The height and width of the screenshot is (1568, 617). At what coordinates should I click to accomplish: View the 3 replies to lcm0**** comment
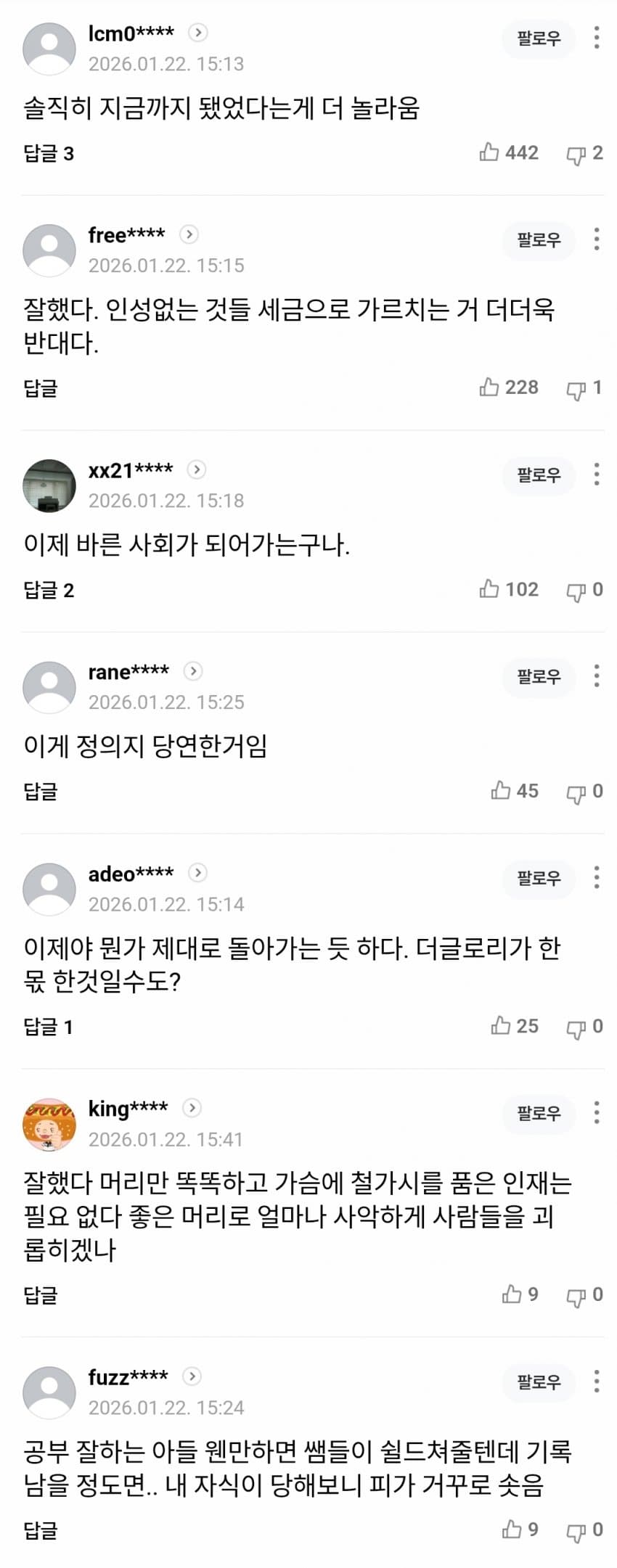pyautogui.click(x=49, y=153)
